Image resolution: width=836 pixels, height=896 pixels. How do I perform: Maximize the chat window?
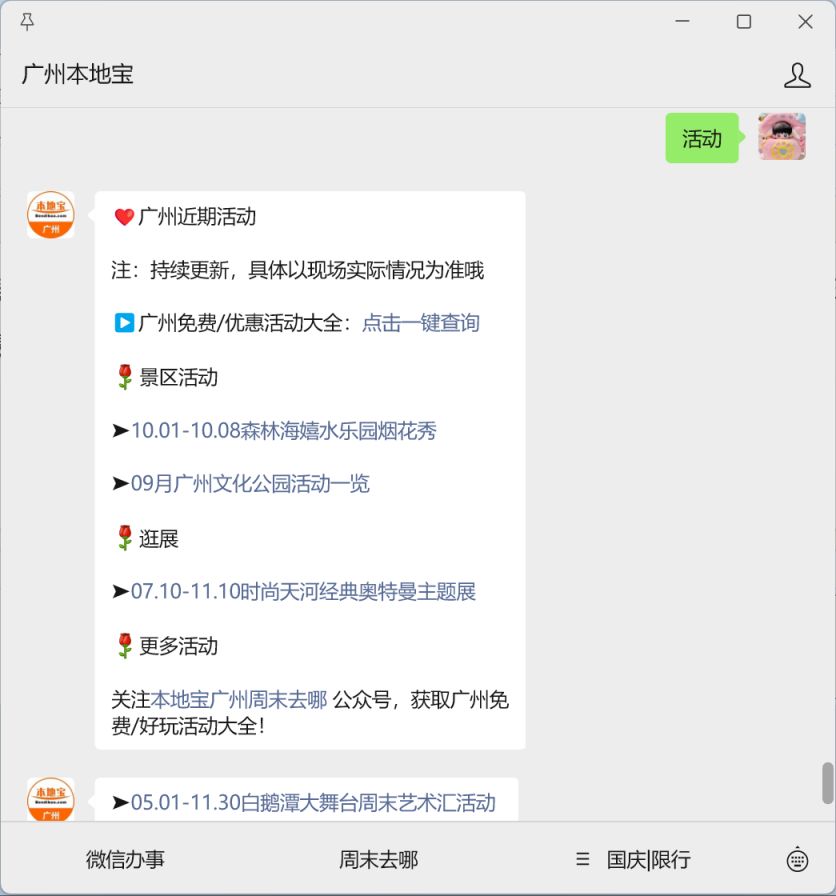[x=744, y=22]
